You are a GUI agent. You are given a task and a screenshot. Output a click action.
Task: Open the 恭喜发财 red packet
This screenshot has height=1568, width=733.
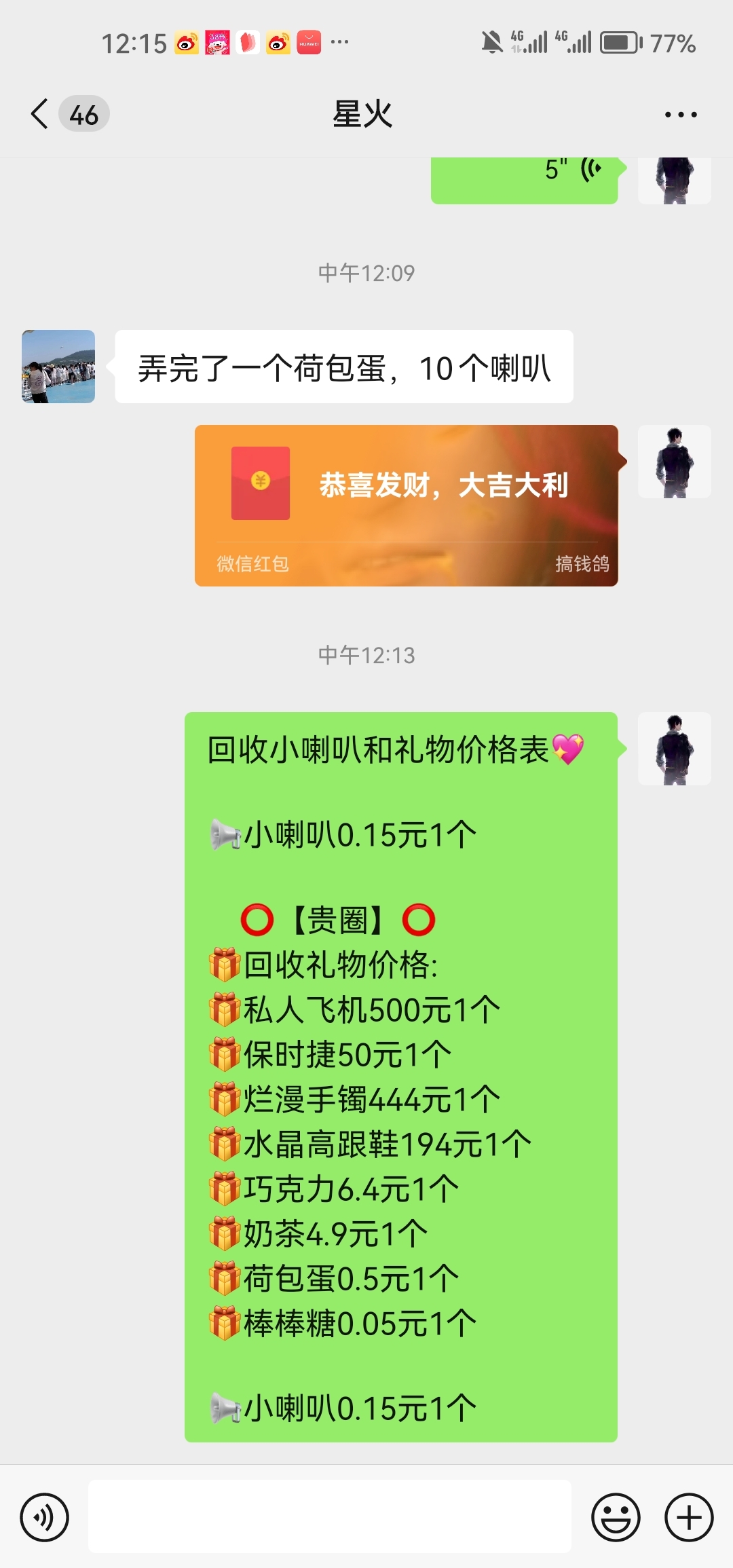[x=406, y=505]
